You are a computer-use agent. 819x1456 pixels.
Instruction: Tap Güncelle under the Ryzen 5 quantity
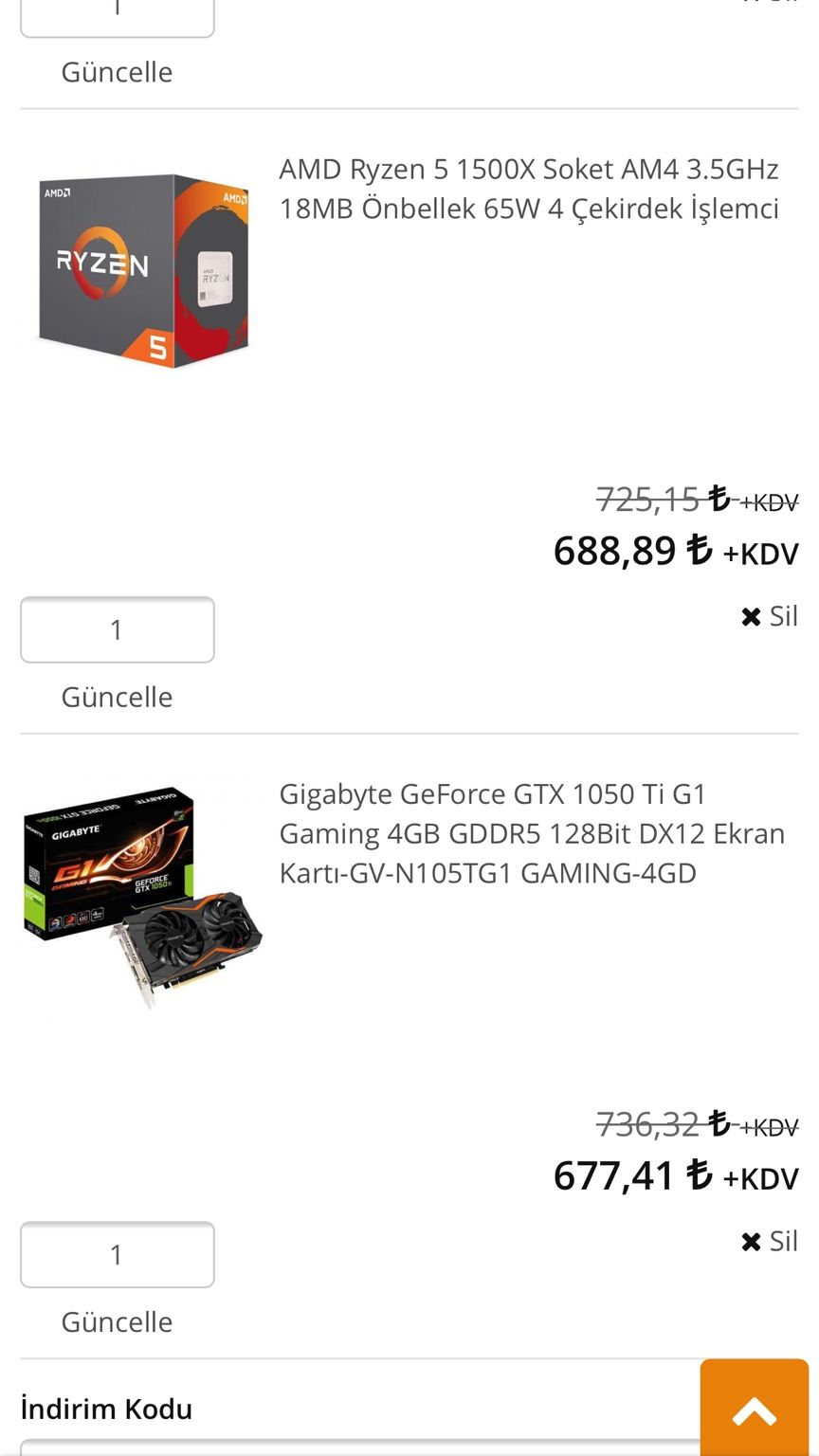pyautogui.click(x=117, y=697)
